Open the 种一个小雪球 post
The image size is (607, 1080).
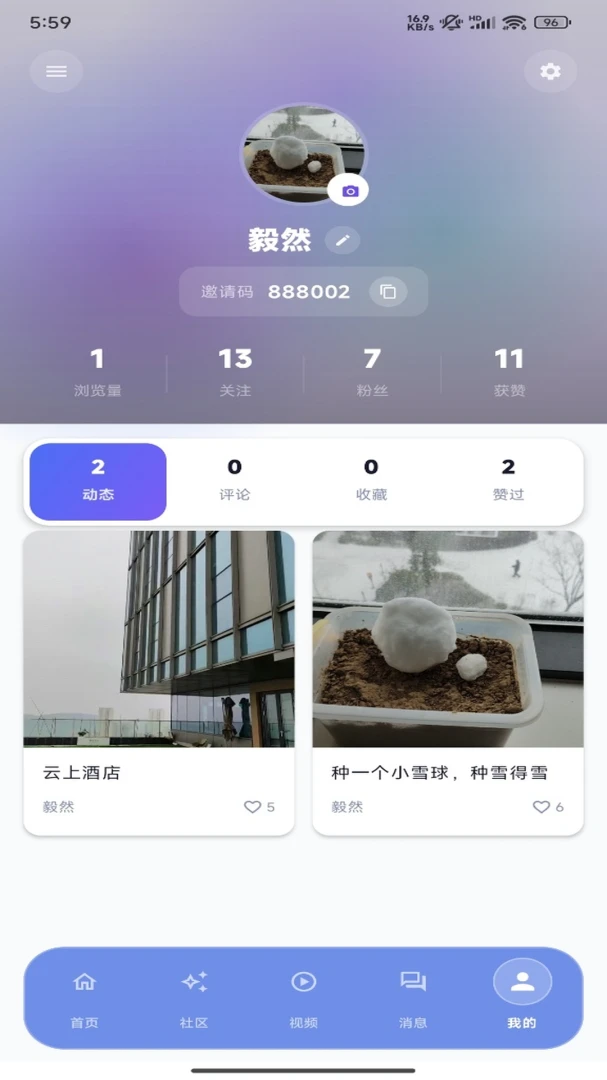pyautogui.click(x=448, y=683)
